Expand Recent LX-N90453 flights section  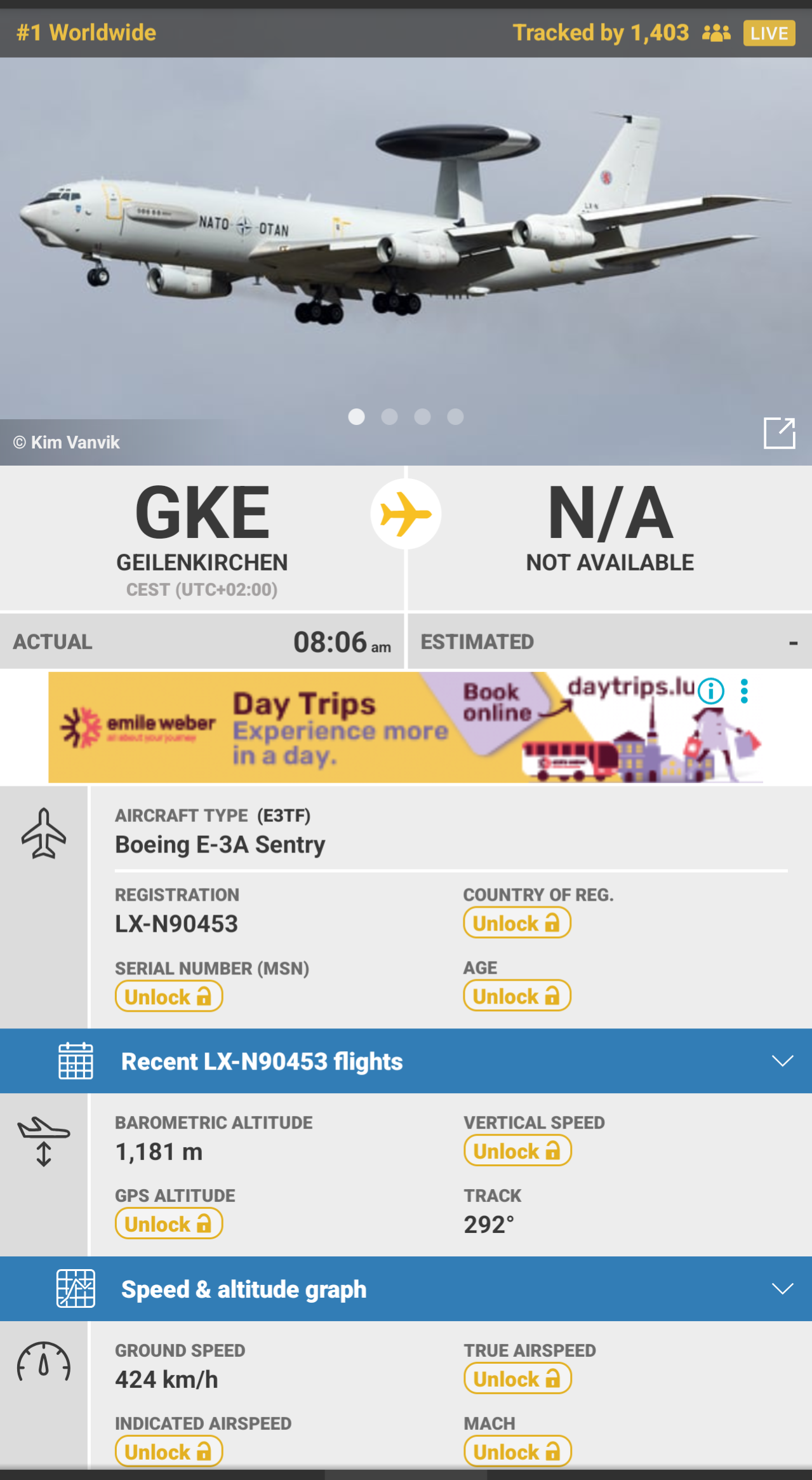[x=406, y=1061]
